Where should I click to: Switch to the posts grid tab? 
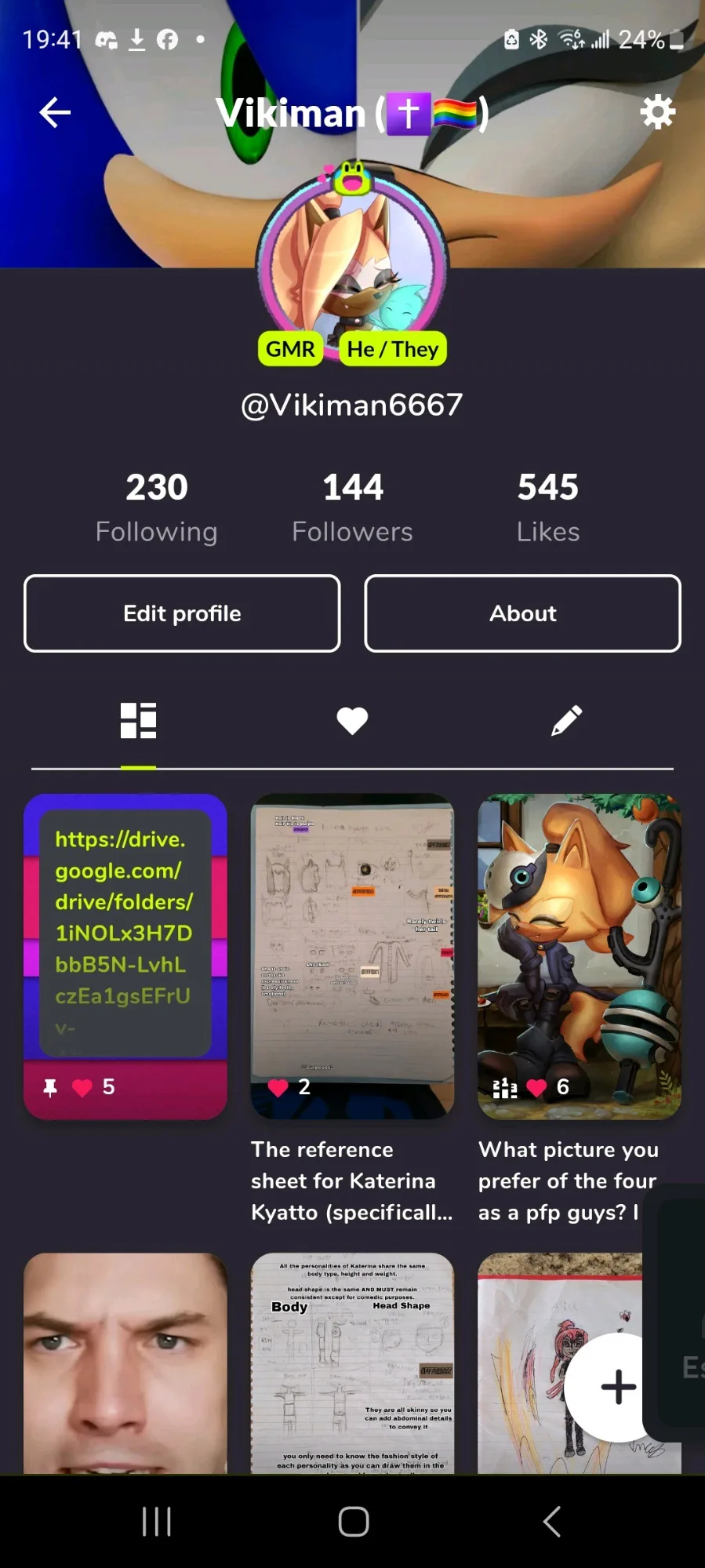138,720
